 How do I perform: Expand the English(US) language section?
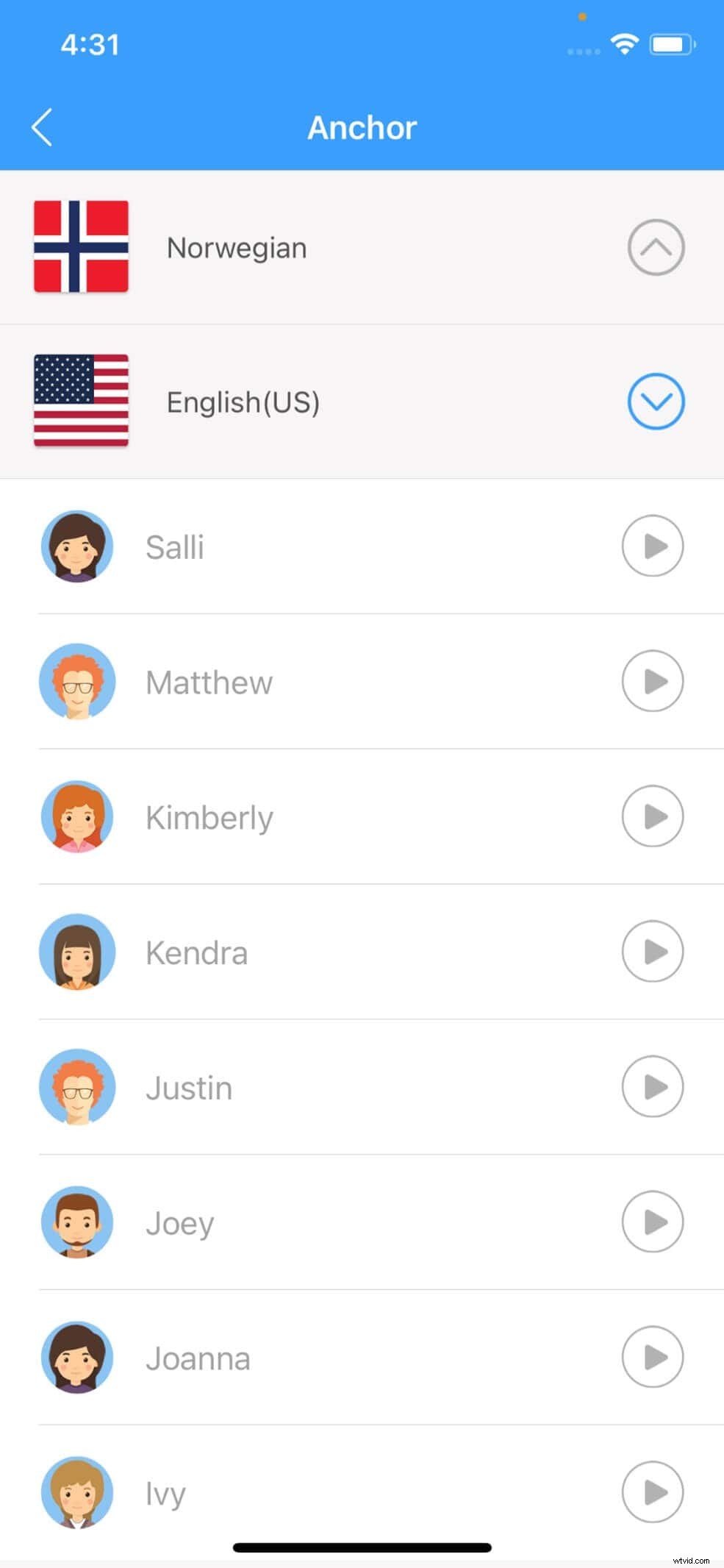point(657,402)
